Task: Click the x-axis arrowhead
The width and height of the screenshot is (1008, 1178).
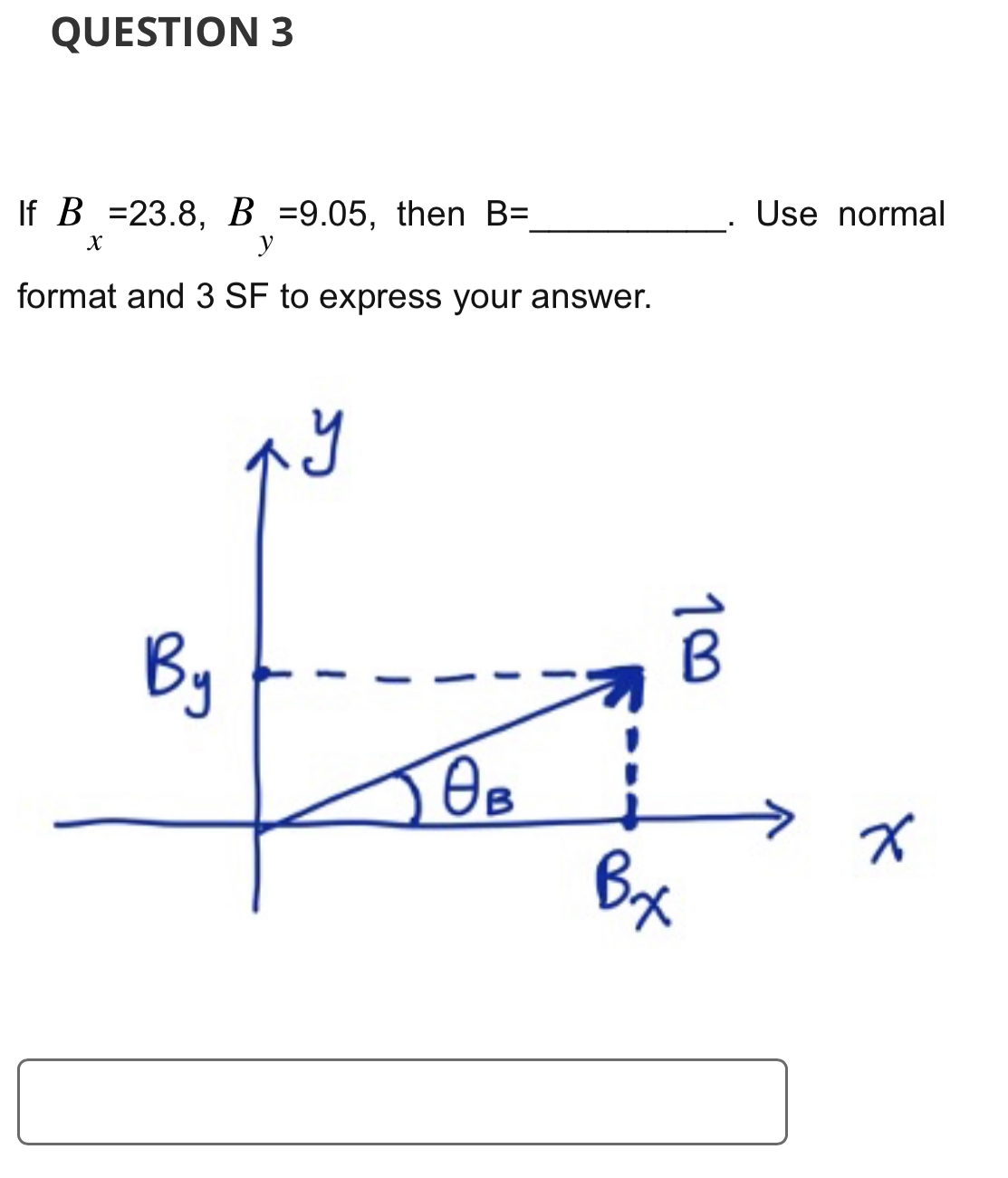Action: [x=780, y=818]
